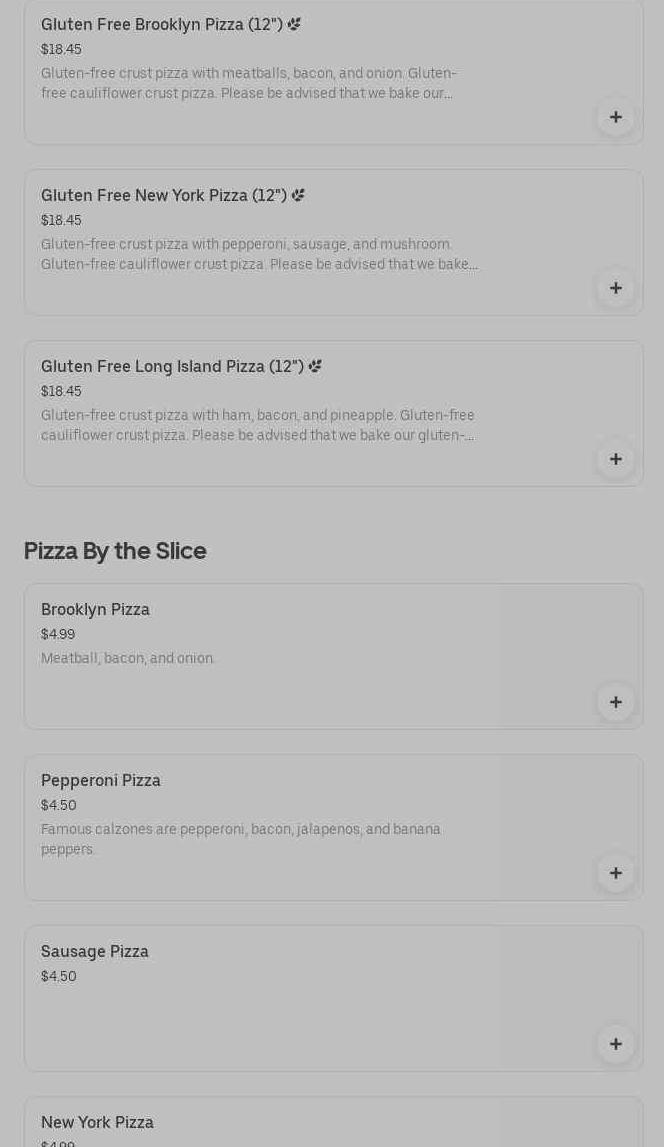Add a Pepperoni Pizza slice to cart
Image resolution: width=664 pixels, height=1147 pixels.
615,873
